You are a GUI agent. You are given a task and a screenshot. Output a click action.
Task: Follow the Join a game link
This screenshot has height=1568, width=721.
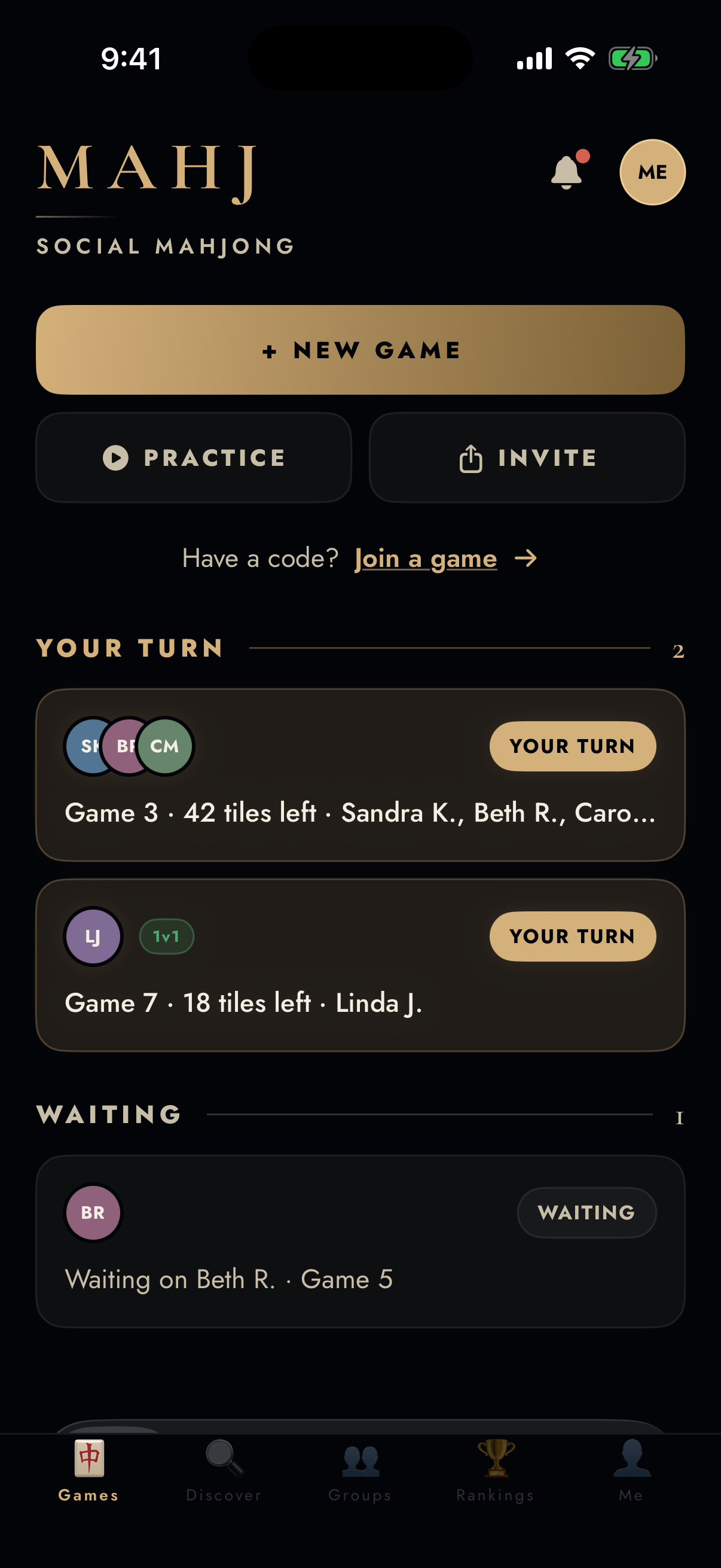(x=426, y=558)
